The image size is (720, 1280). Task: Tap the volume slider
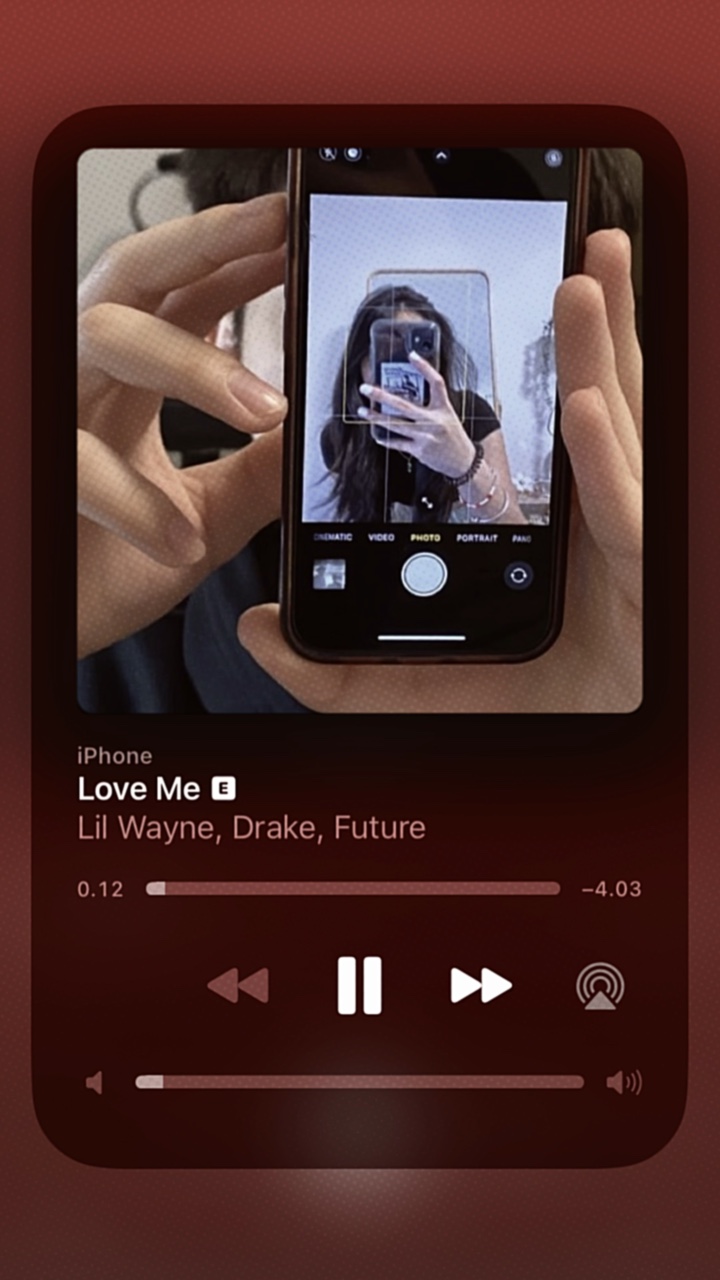click(x=359, y=1082)
